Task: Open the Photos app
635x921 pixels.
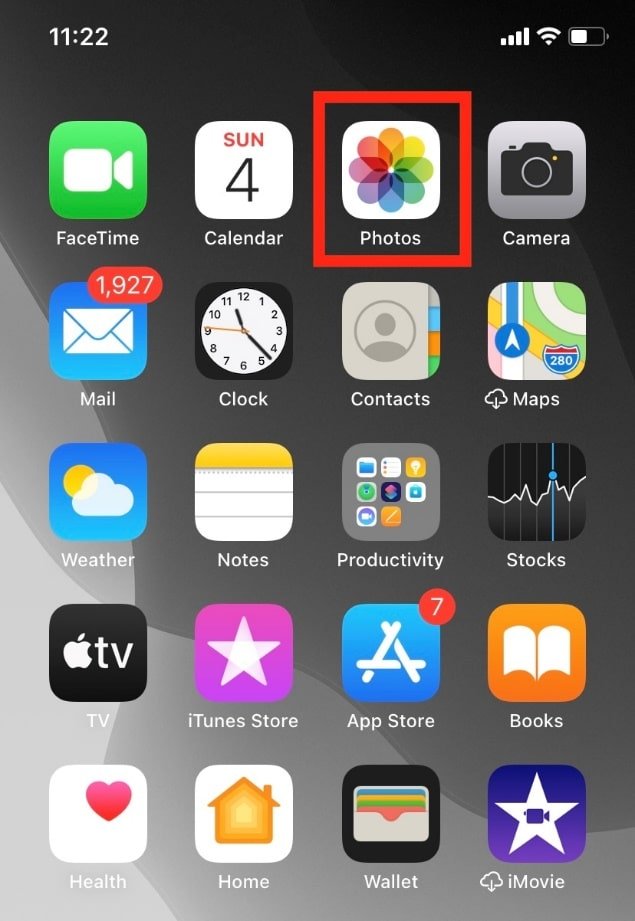Action: pyautogui.click(x=391, y=171)
